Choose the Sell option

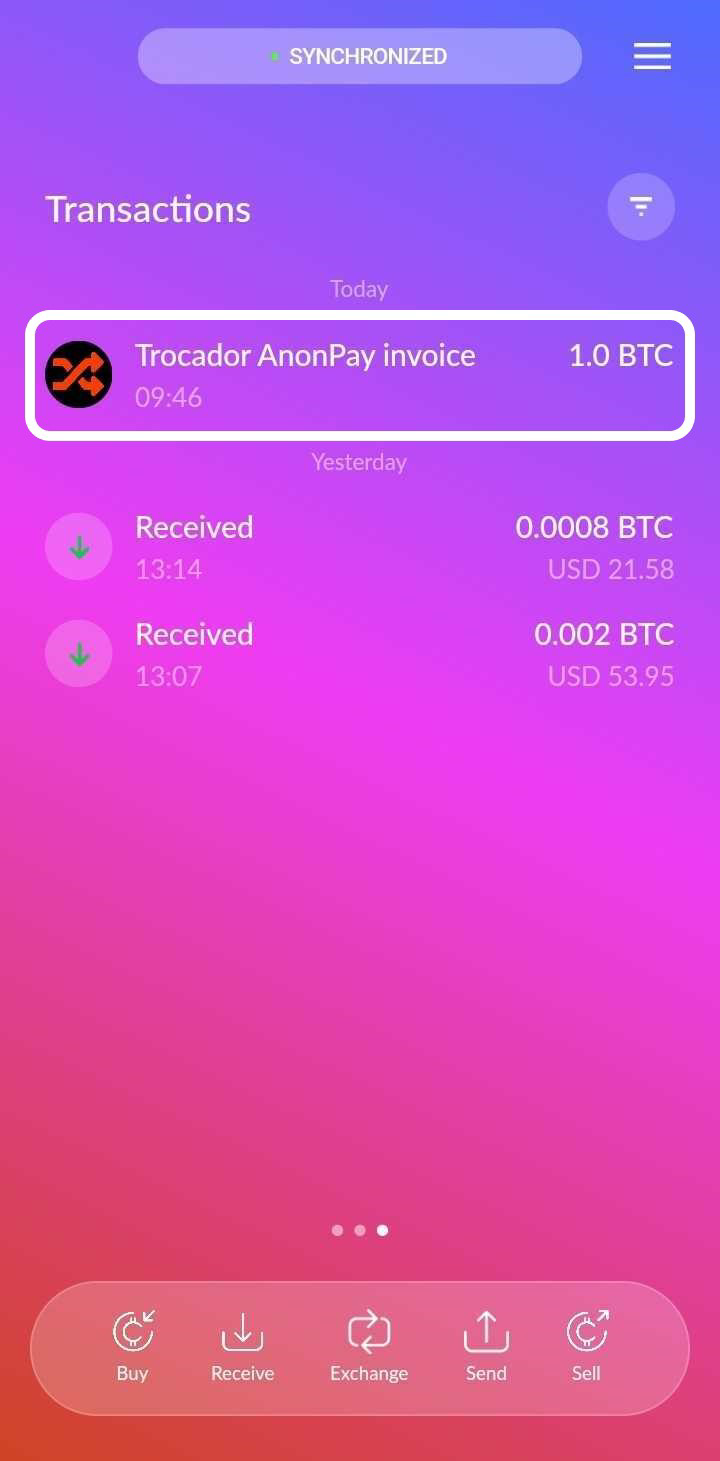pos(586,1346)
